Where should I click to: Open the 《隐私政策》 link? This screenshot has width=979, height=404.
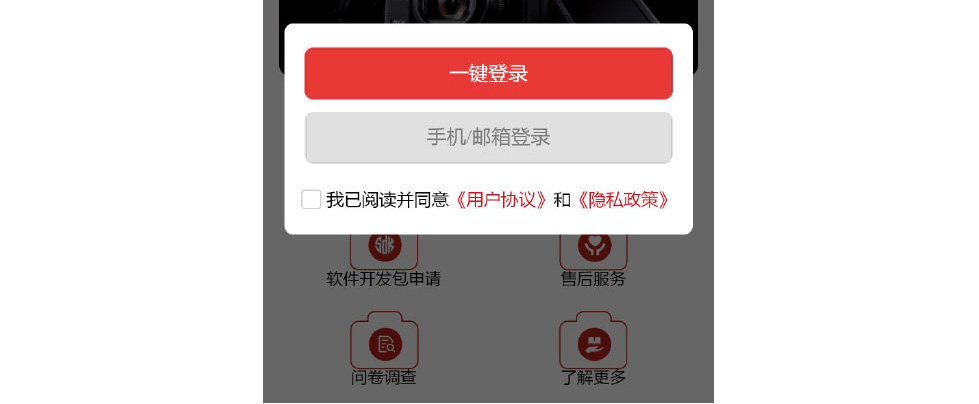pos(622,200)
